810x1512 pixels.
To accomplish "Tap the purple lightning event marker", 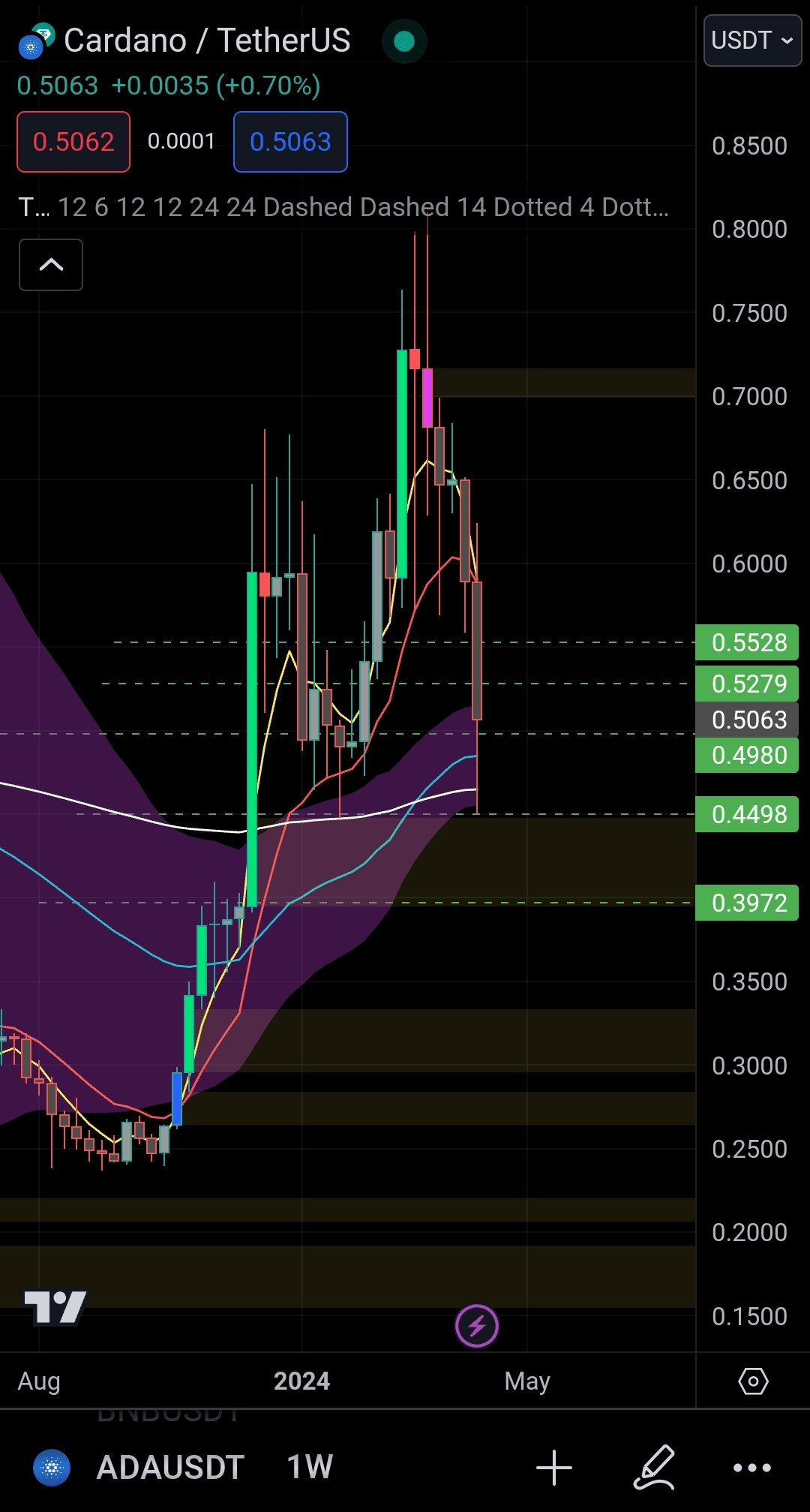I will click(x=477, y=1326).
